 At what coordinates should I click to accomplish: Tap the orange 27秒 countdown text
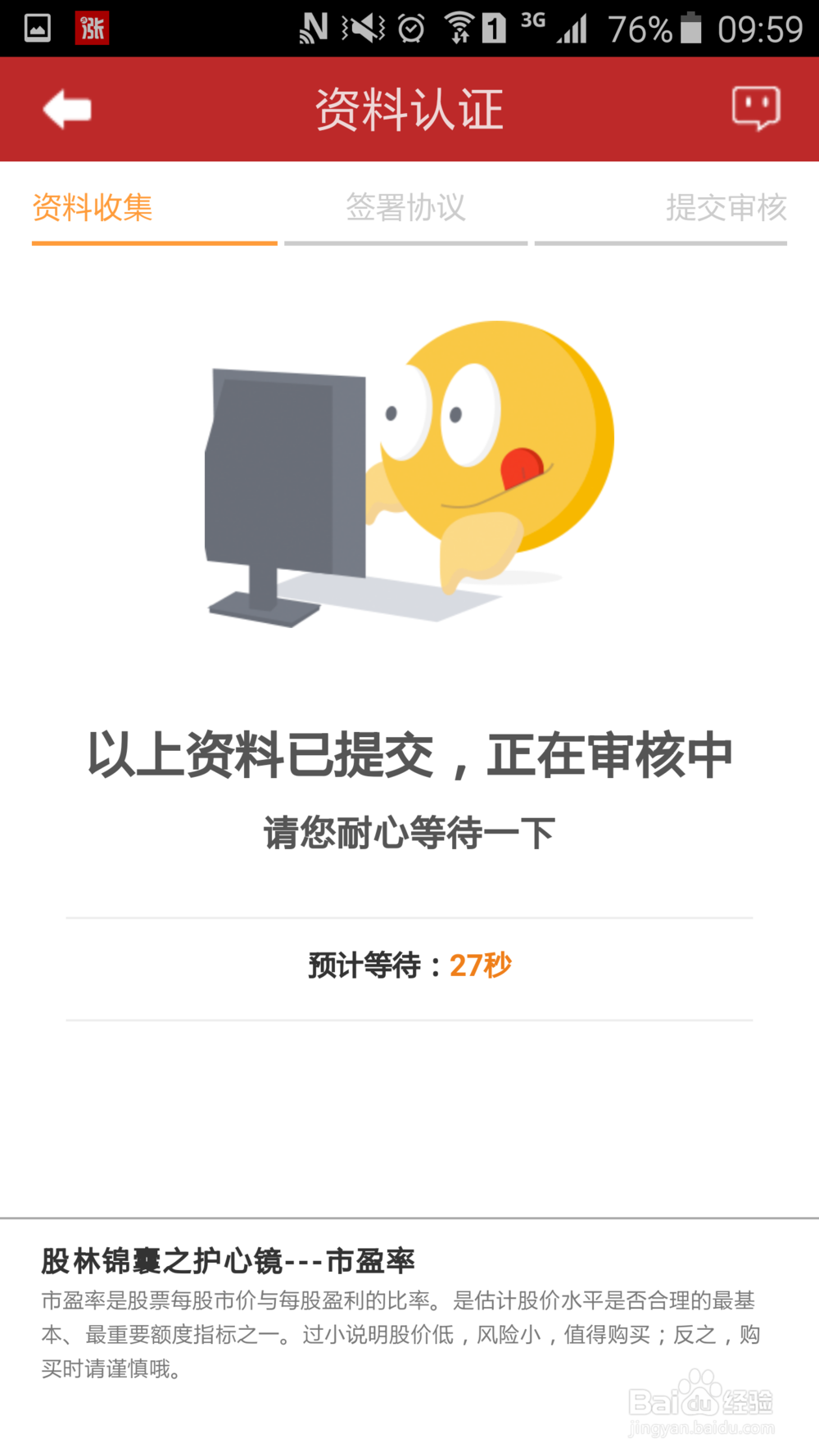(x=480, y=965)
